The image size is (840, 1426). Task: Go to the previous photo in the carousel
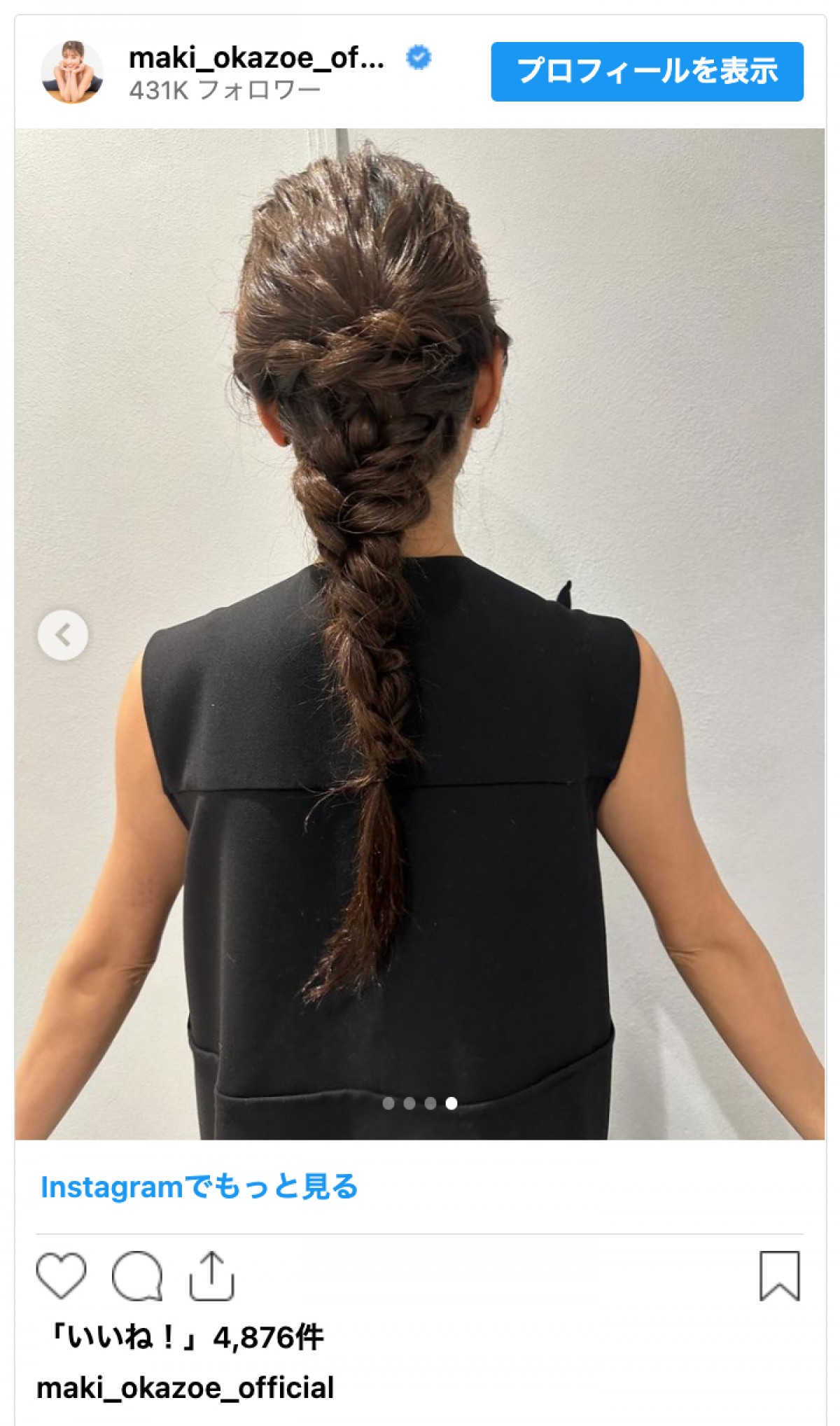point(63,636)
